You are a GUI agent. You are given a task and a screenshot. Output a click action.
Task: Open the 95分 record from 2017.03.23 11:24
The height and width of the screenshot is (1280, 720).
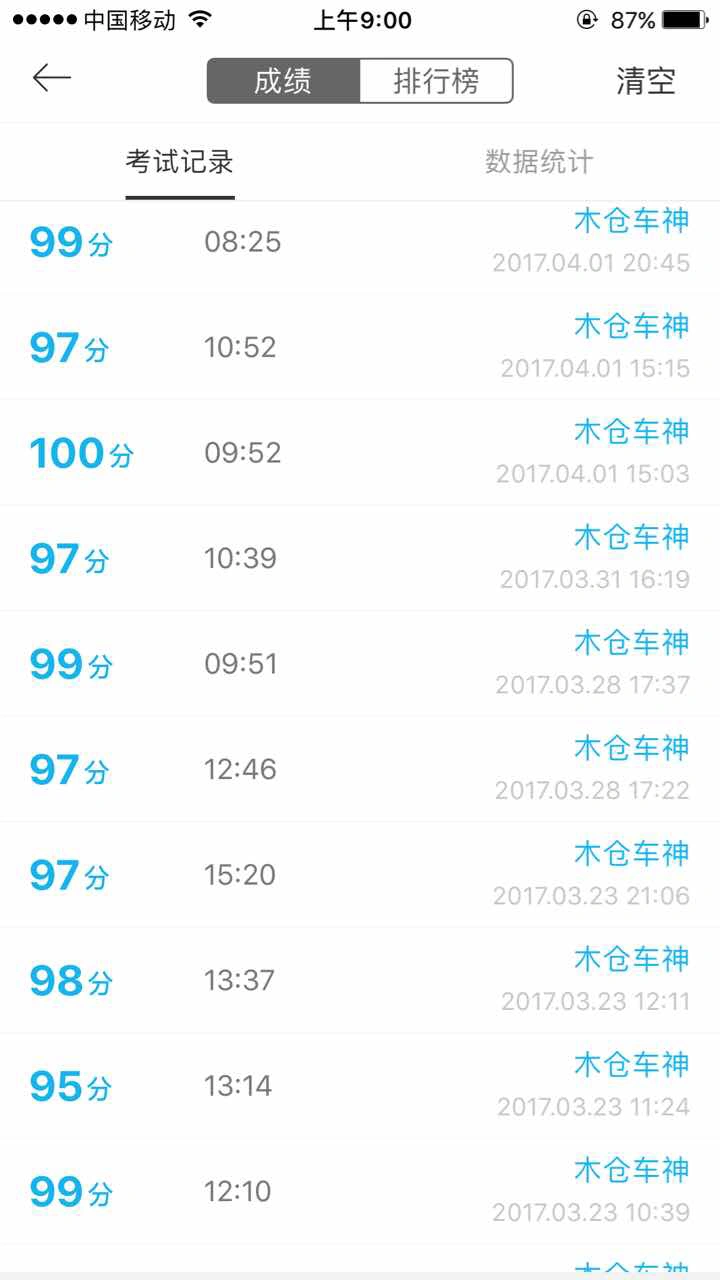[x=360, y=1086]
